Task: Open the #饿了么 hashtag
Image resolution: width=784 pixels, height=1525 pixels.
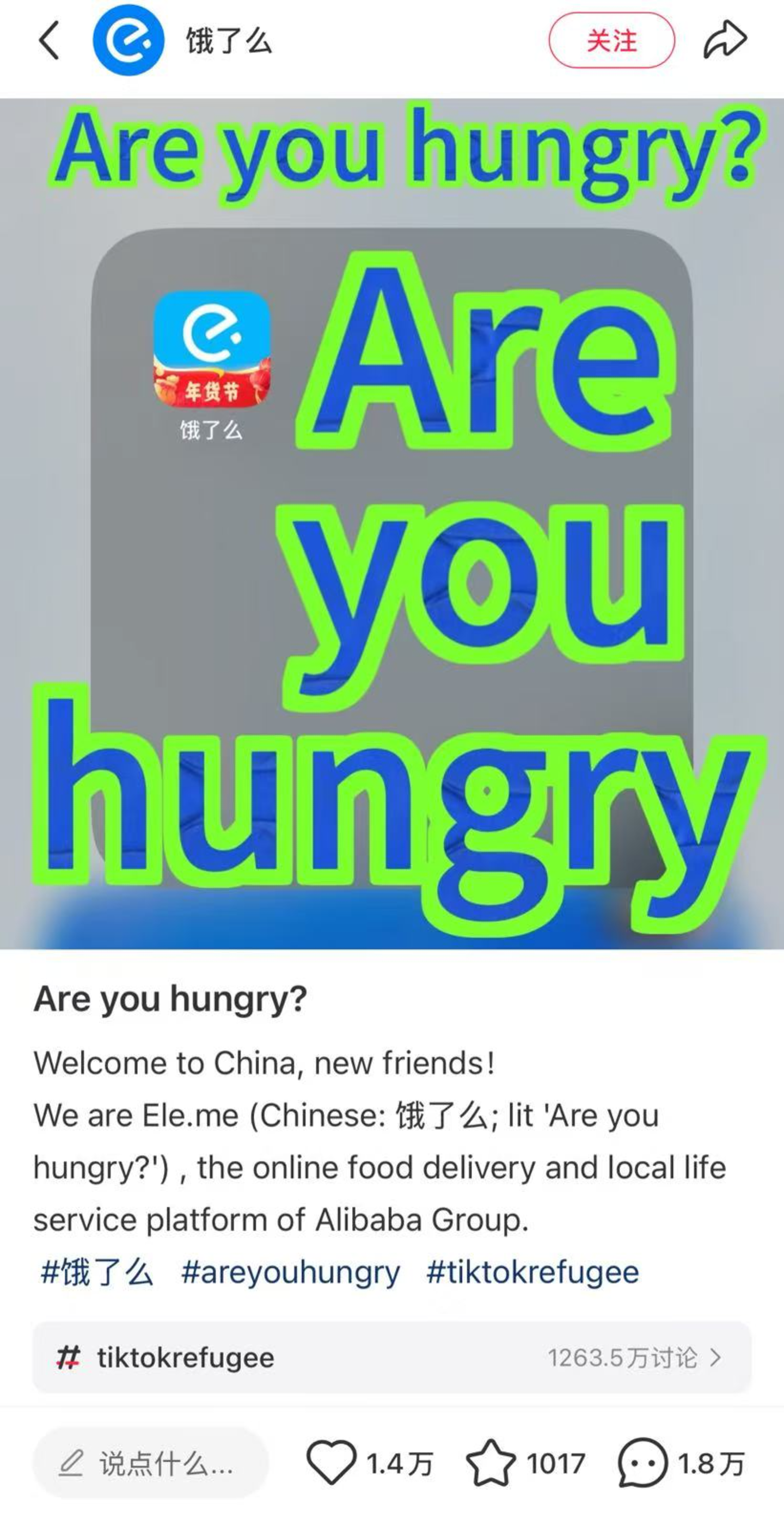Action: pos(97,1272)
